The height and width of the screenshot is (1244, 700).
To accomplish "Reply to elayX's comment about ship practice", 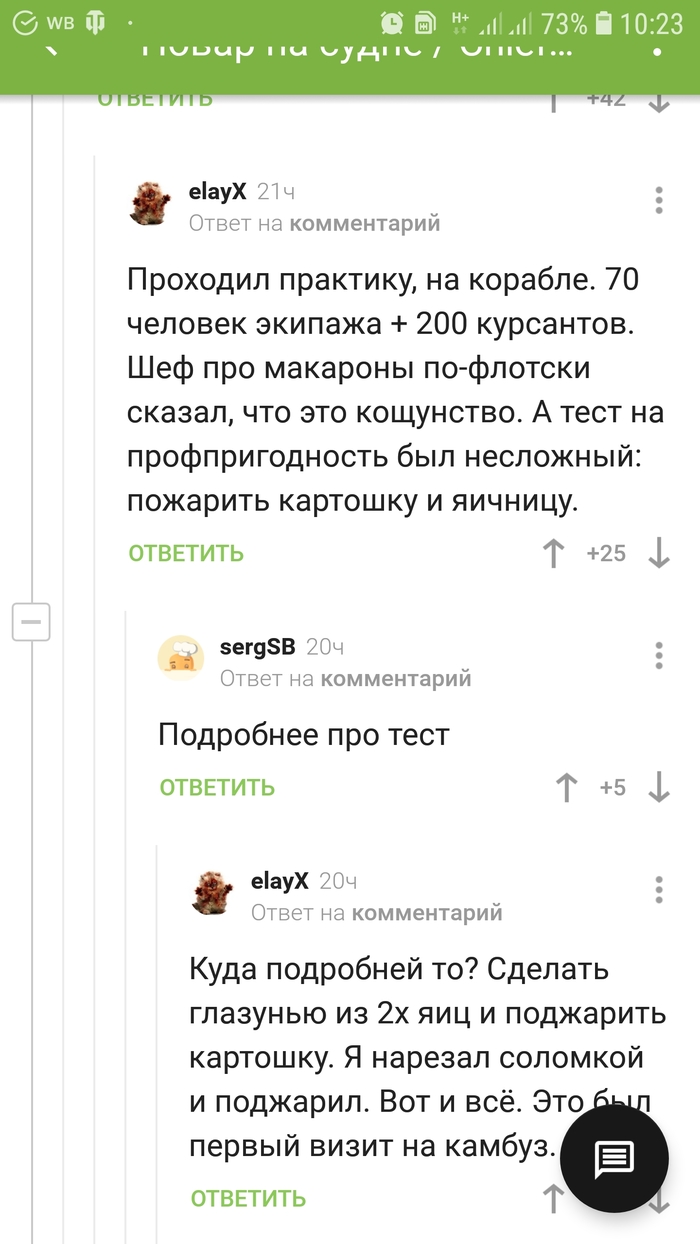I will click(186, 553).
